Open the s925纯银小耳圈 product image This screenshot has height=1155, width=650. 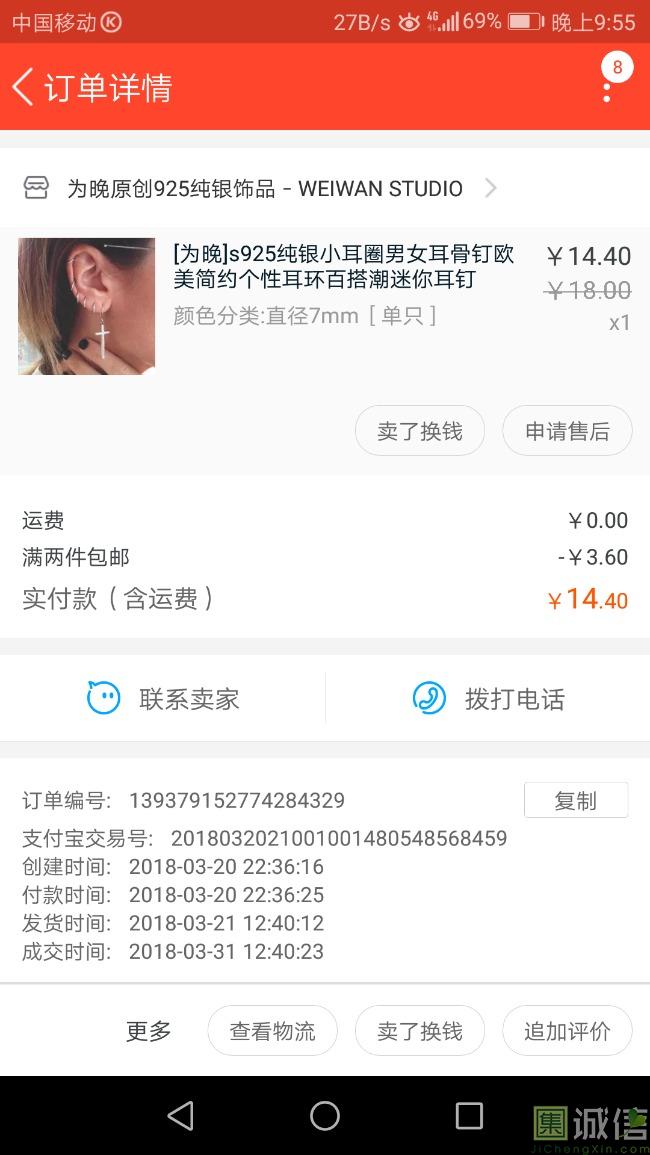pyautogui.click(x=86, y=306)
